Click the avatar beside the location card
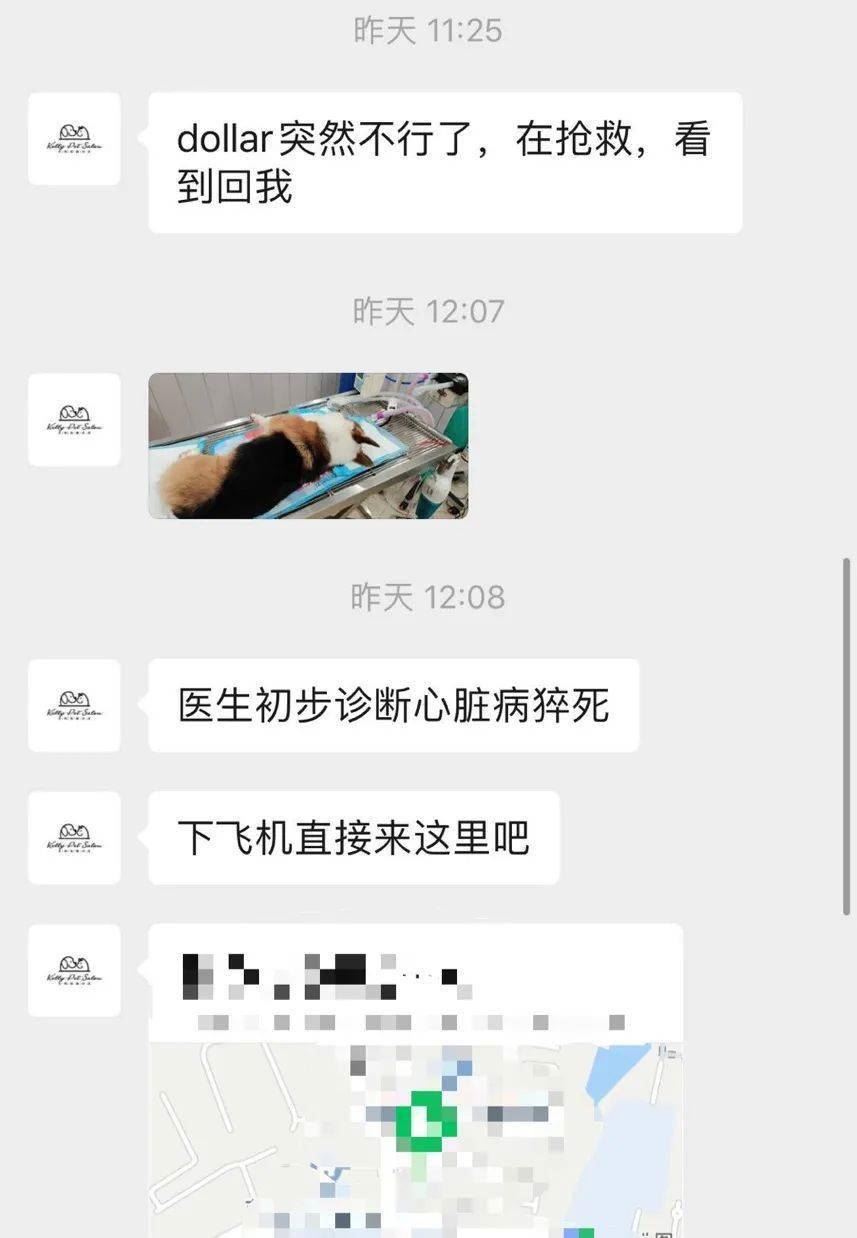857x1238 pixels. click(x=74, y=970)
